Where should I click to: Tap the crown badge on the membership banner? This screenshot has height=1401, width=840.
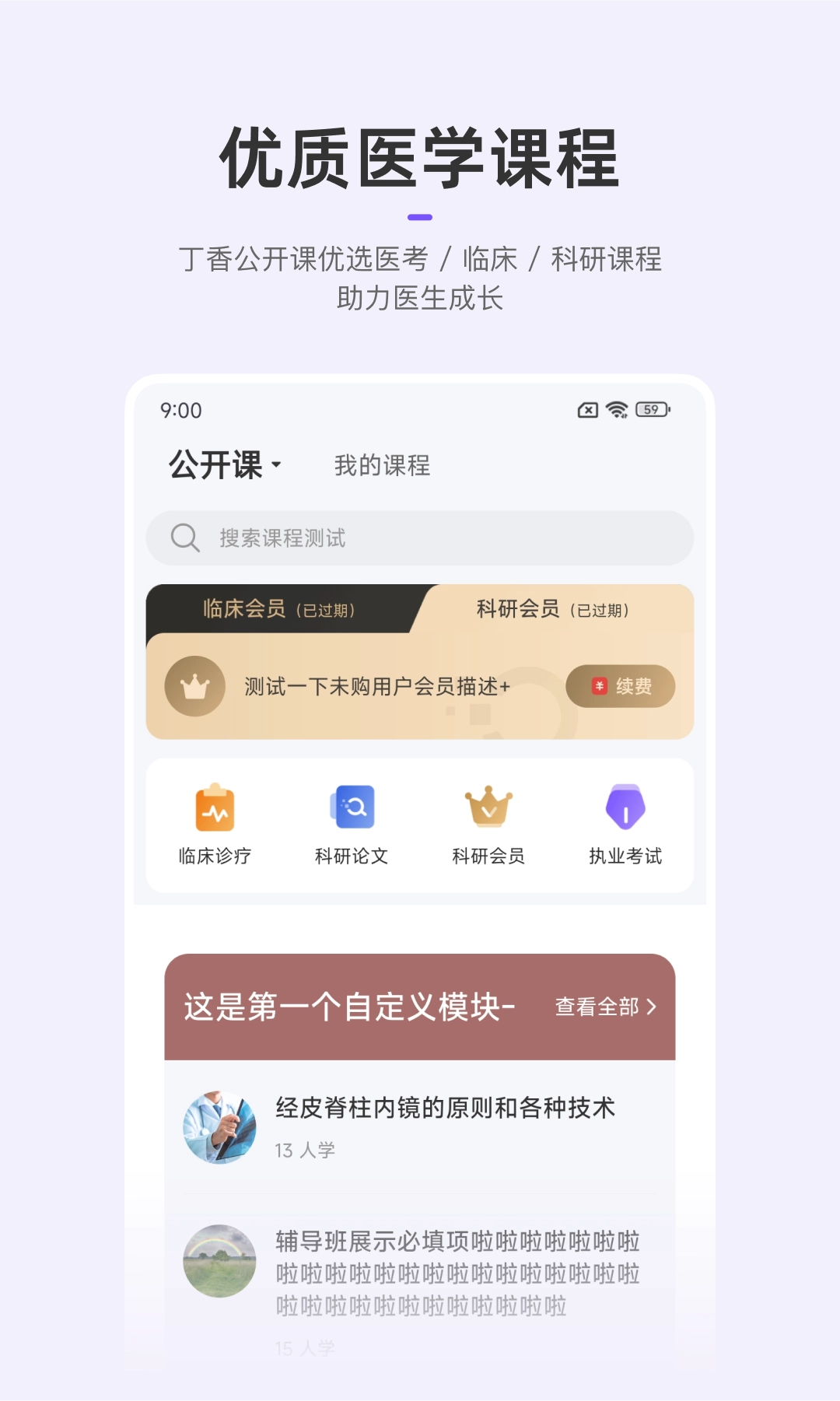click(x=194, y=686)
